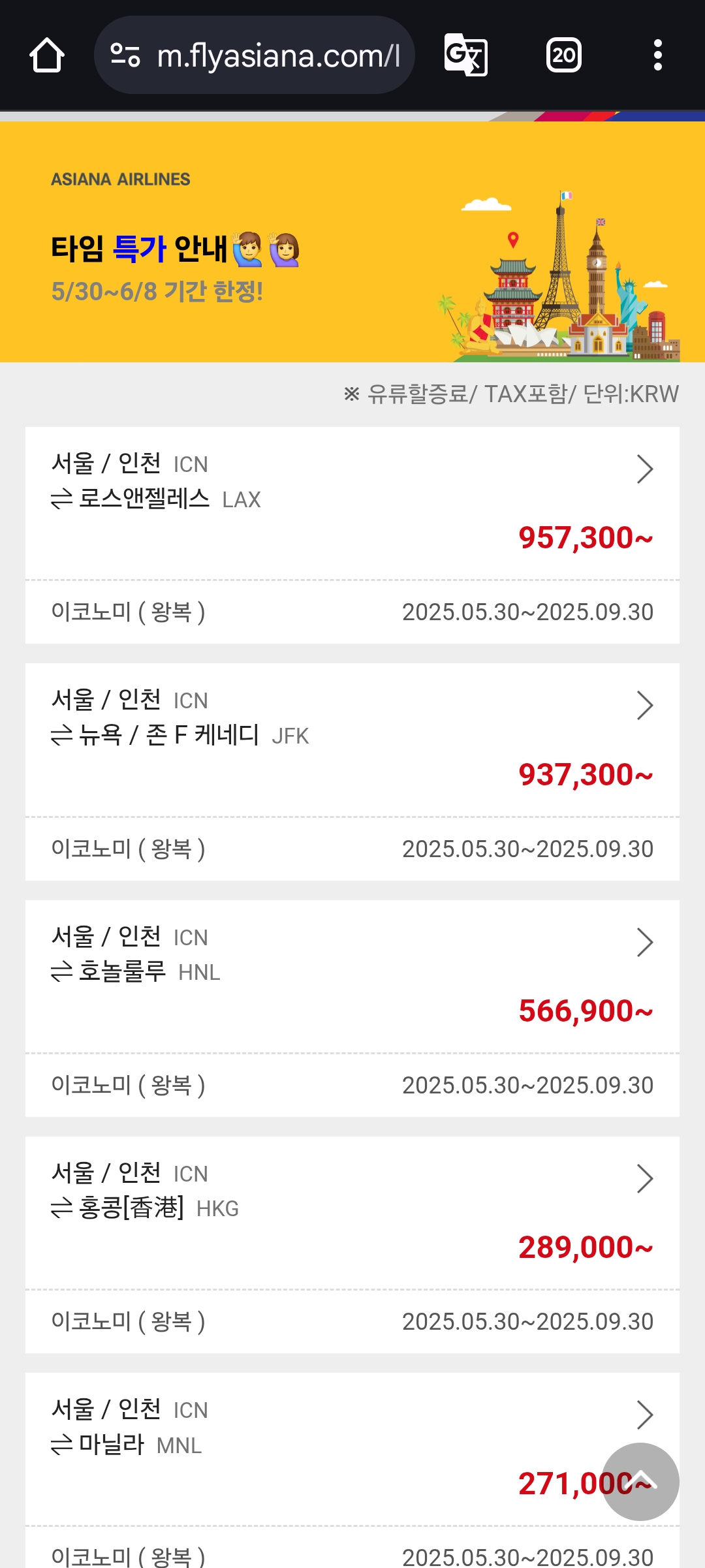Screen dimensions: 705x1568
Task: Translate this page with the translate icon
Action: (465, 55)
